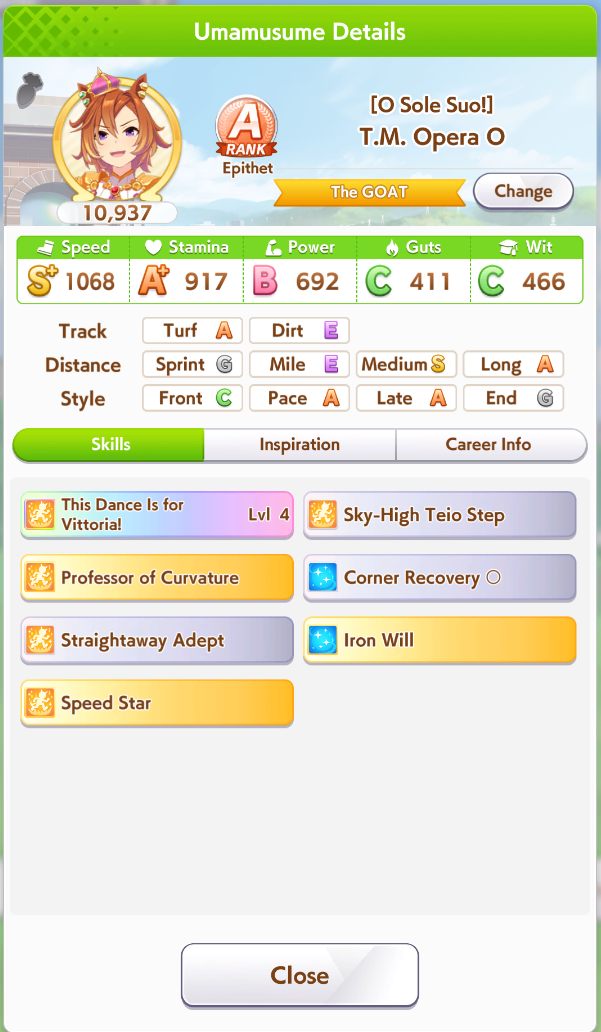Image resolution: width=601 pixels, height=1032 pixels.
Task: Show Corner Recovery skill details
Action: coord(440,578)
